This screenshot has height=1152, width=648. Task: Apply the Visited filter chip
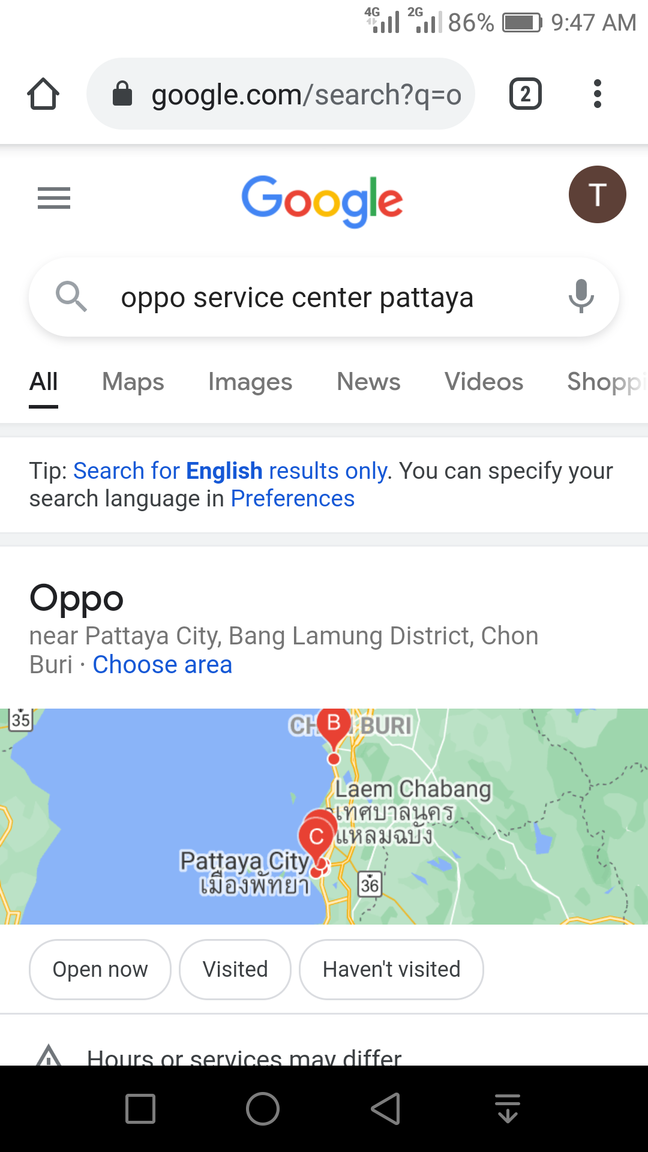coord(235,969)
